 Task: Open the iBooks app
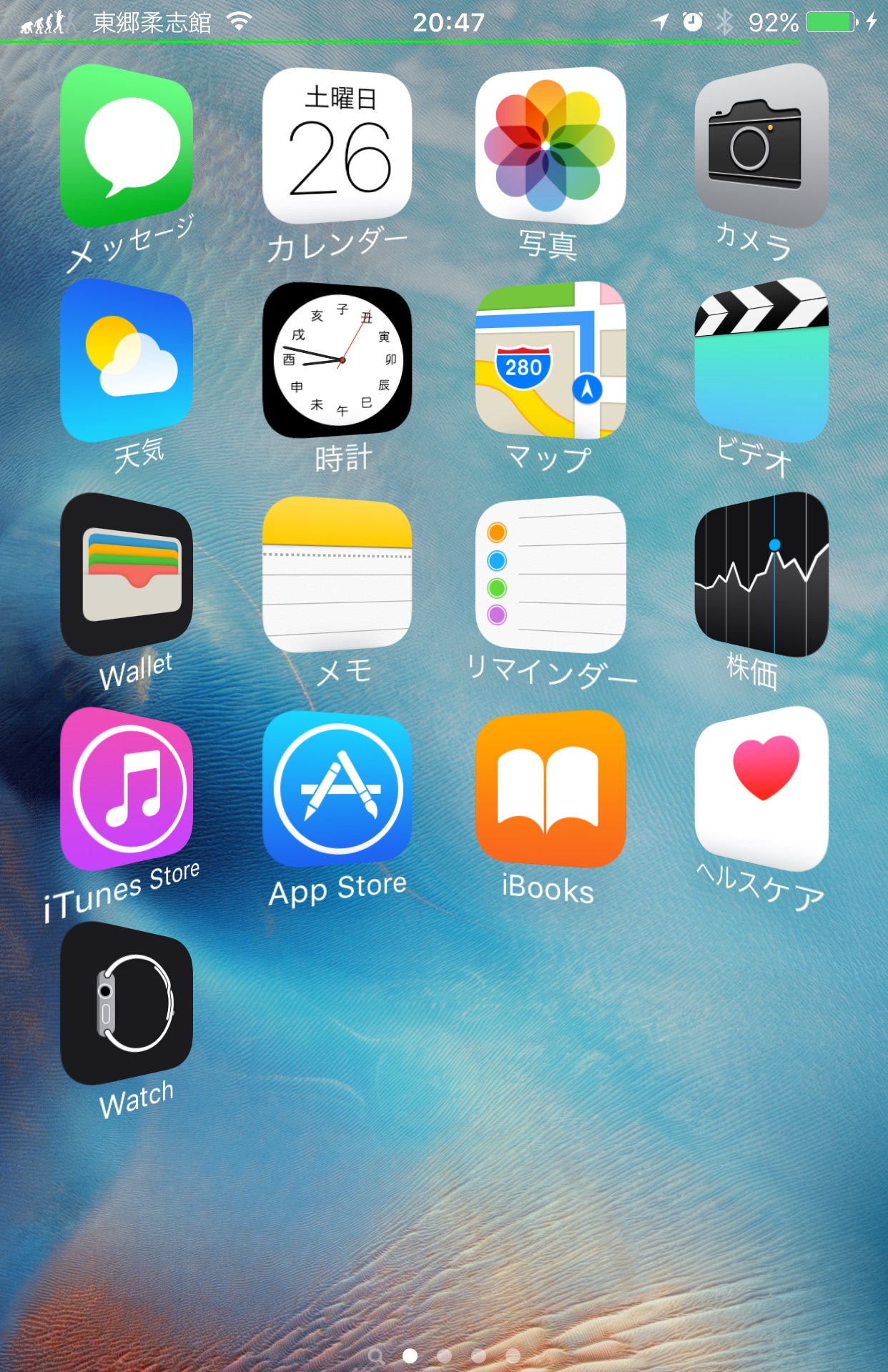(x=550, y=789)
